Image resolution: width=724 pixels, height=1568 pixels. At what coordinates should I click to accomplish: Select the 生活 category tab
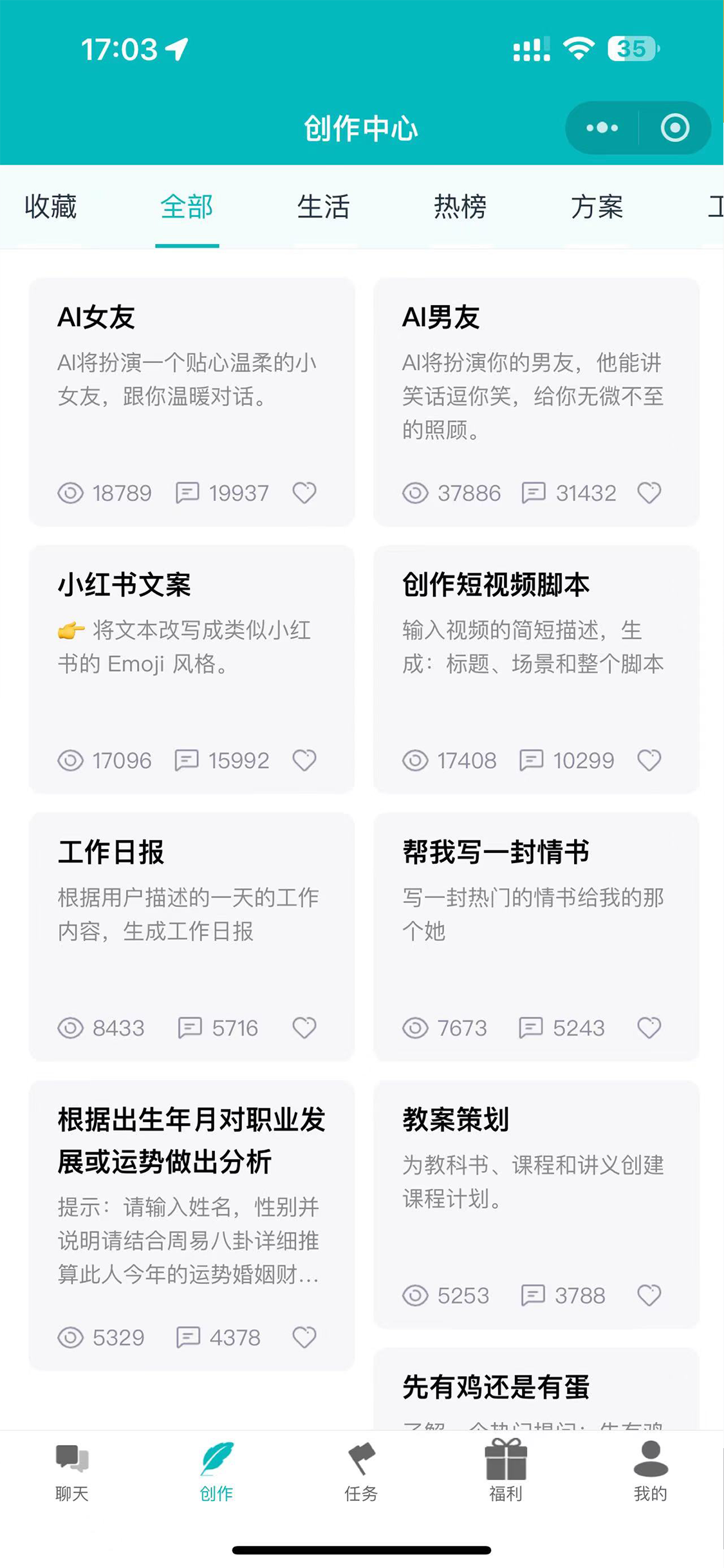point(324,207)
